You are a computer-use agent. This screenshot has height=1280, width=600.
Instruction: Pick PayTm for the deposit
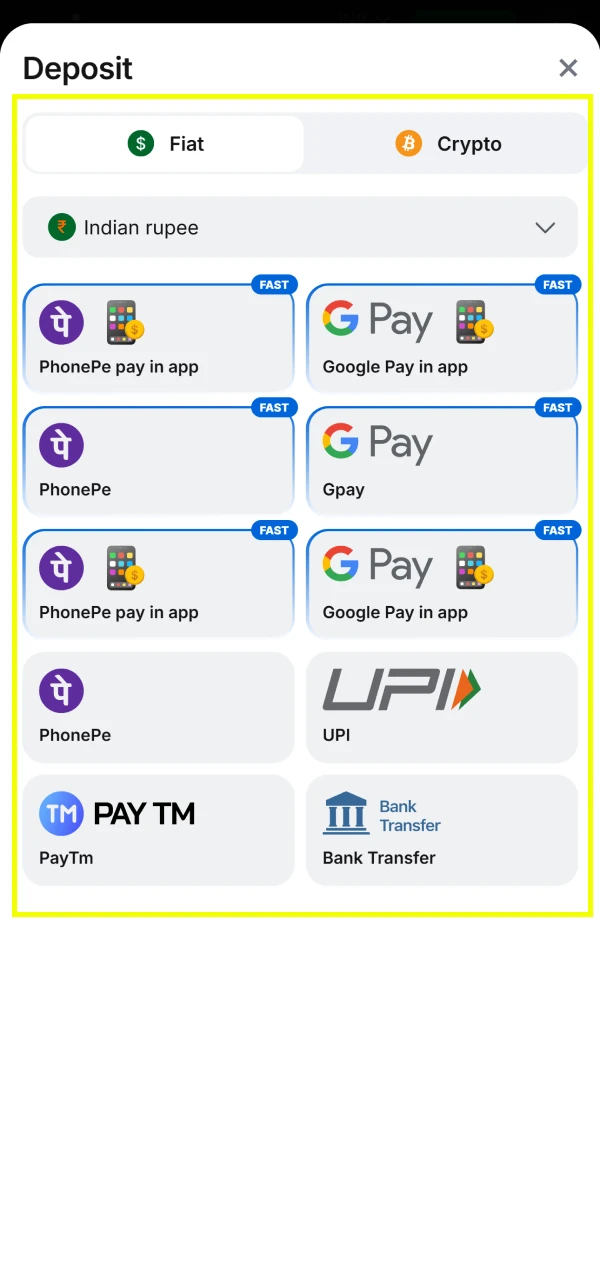pos(158,829)
